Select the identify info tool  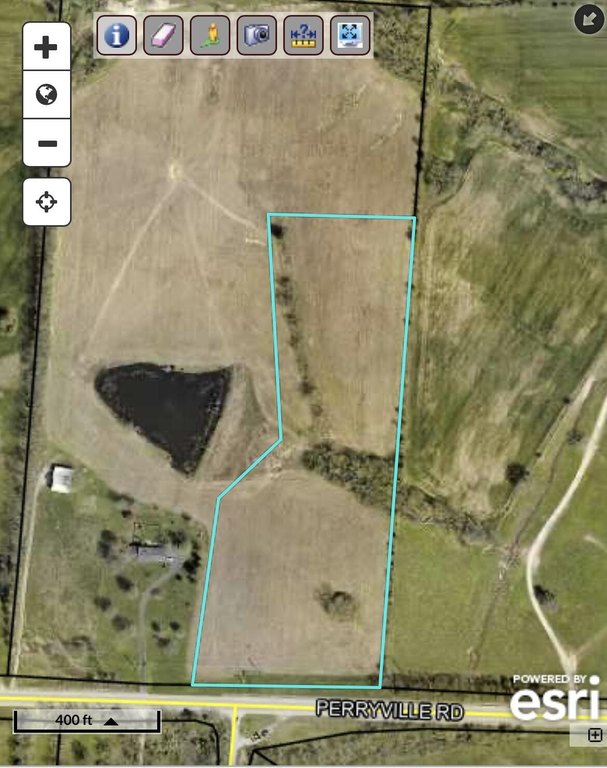[117, 35]
